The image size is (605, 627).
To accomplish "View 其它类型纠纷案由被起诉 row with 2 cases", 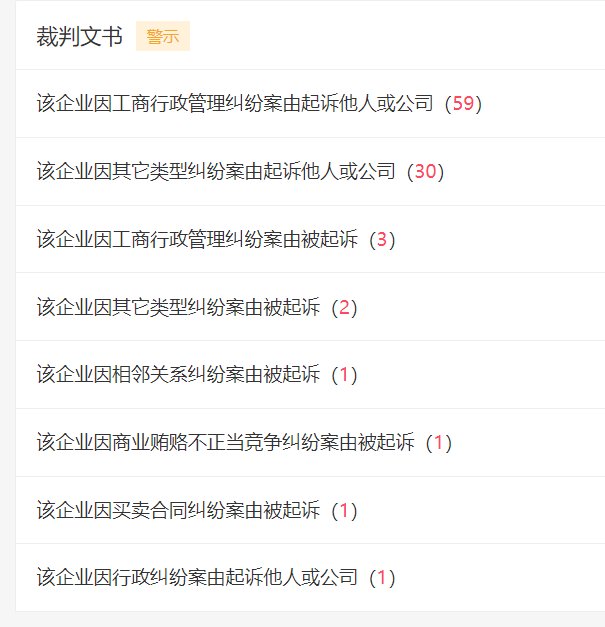I will (196, 307).
